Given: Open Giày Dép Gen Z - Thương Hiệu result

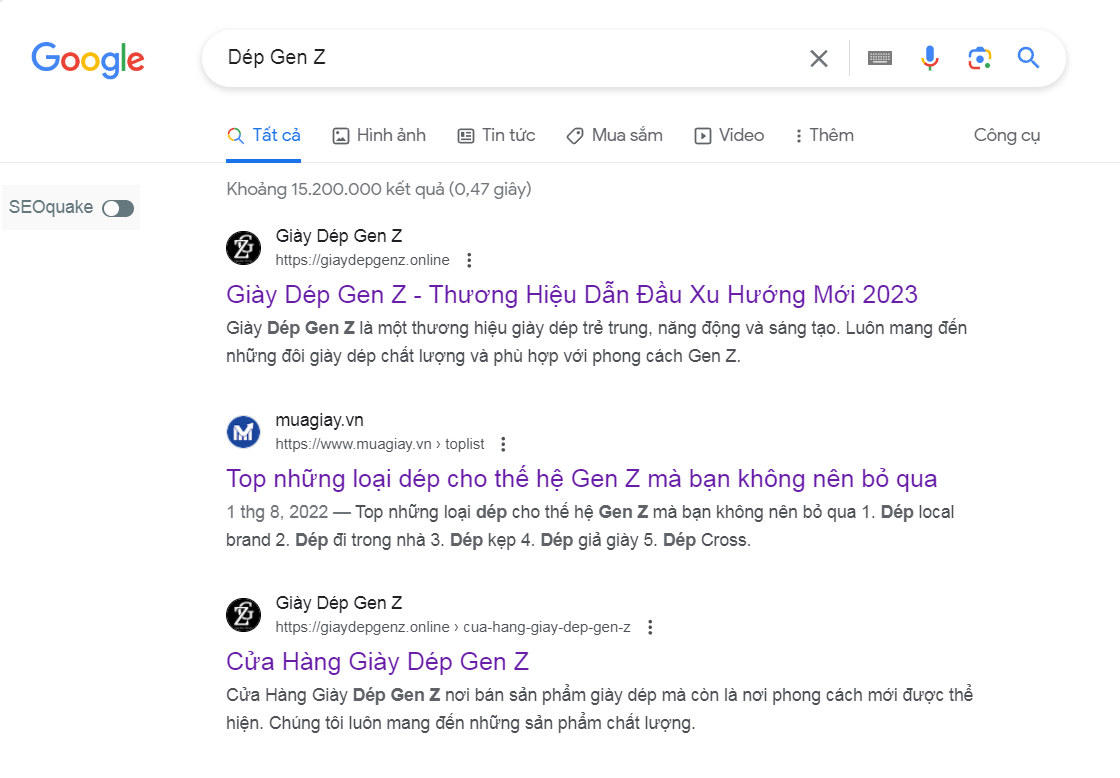Looking at the screenshot, I should 572,295.
